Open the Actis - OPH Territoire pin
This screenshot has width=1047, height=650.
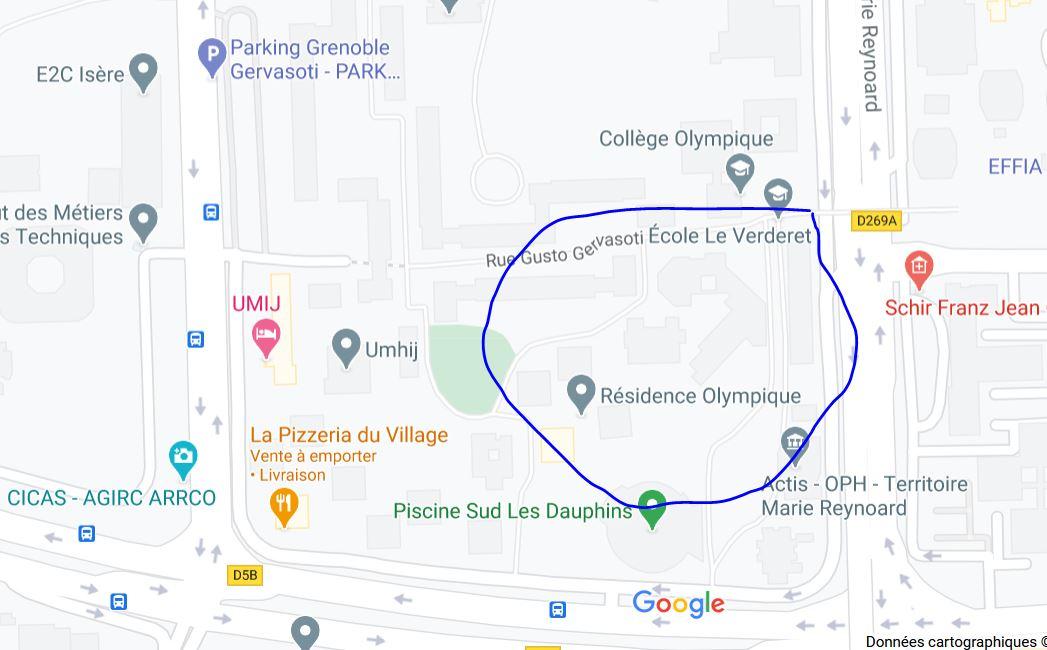point(795,444)
